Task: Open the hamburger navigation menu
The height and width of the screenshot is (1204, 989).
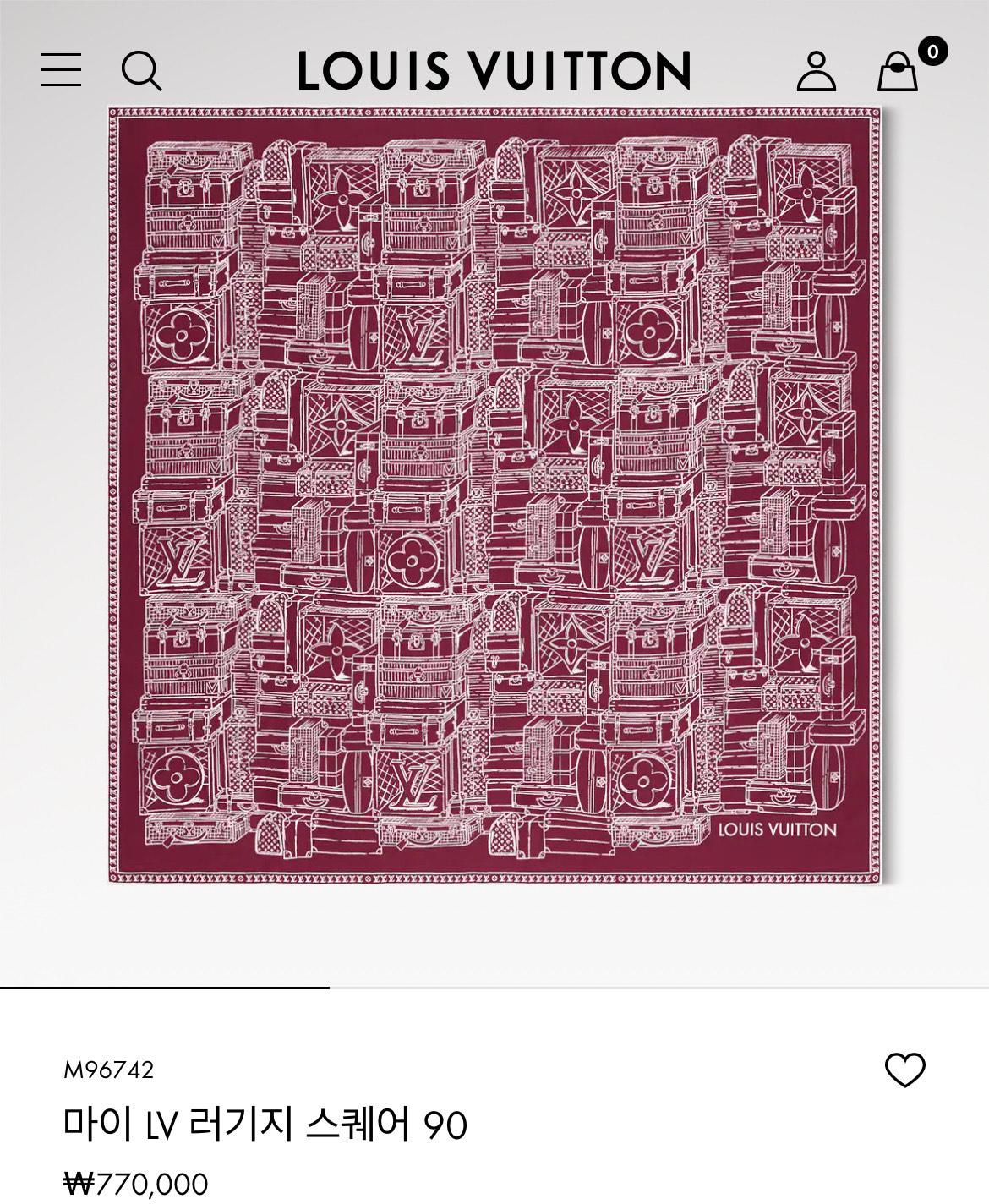Action: pyautogui.click(x=61, y=70)
